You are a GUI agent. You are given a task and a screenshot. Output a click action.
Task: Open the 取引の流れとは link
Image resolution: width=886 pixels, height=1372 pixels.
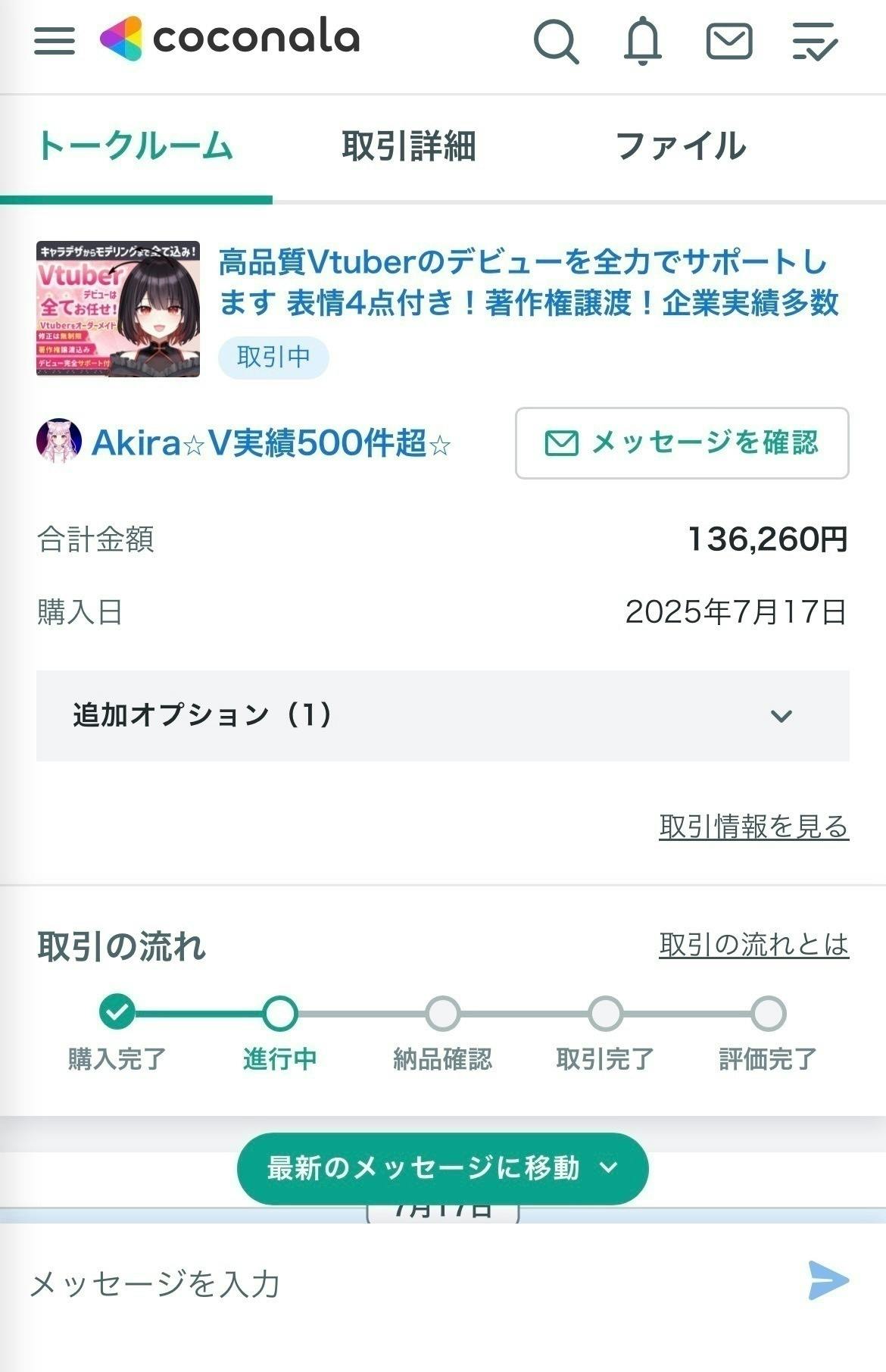753,942
